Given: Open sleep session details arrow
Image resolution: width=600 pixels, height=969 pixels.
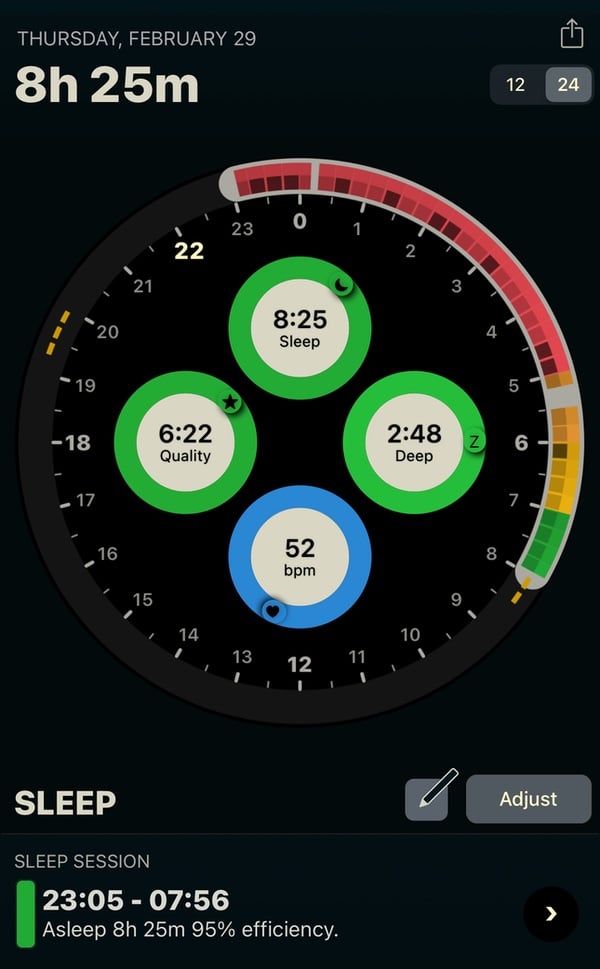Looking at the screenshot, I should (x=550, y=913).
